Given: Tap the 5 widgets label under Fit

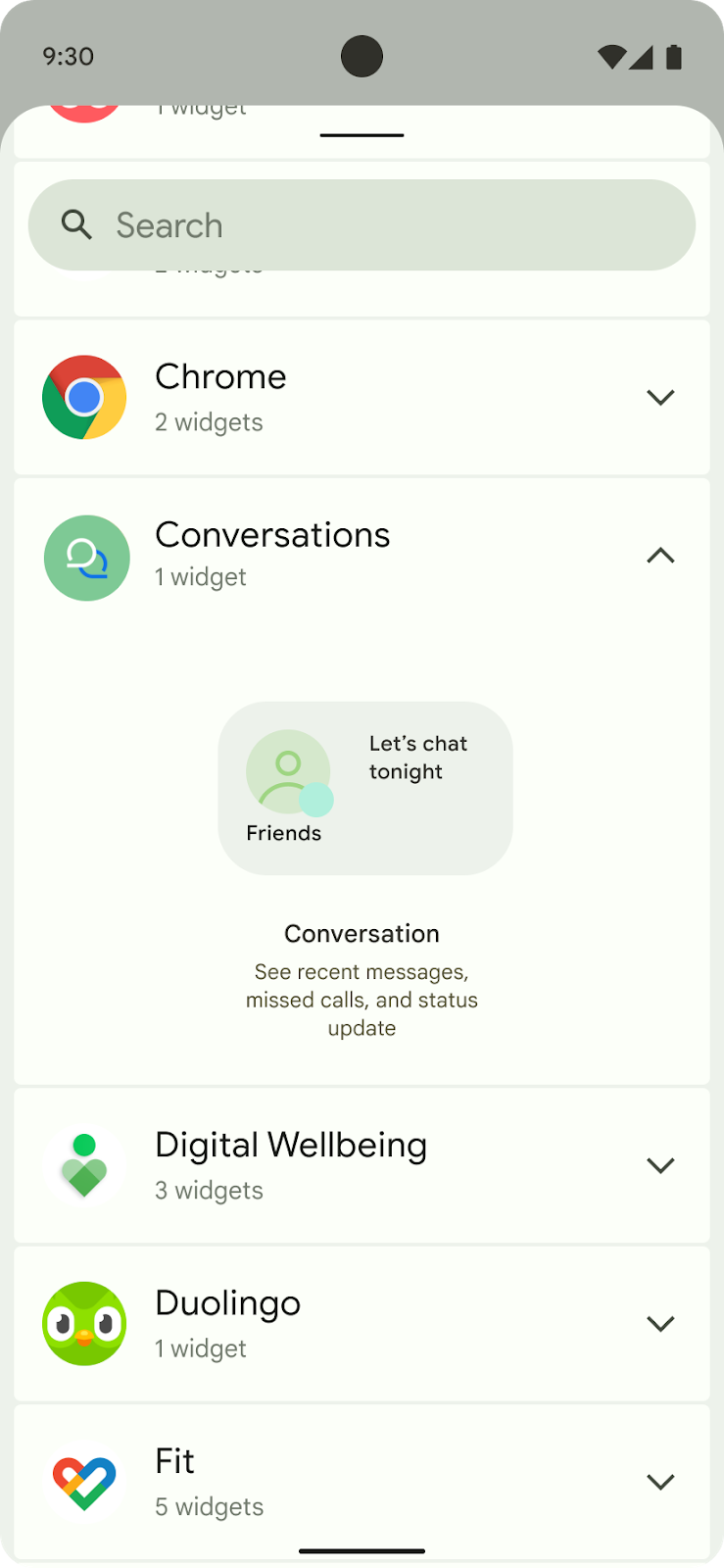Looking at the screenshot, I should click(209, 1506).
